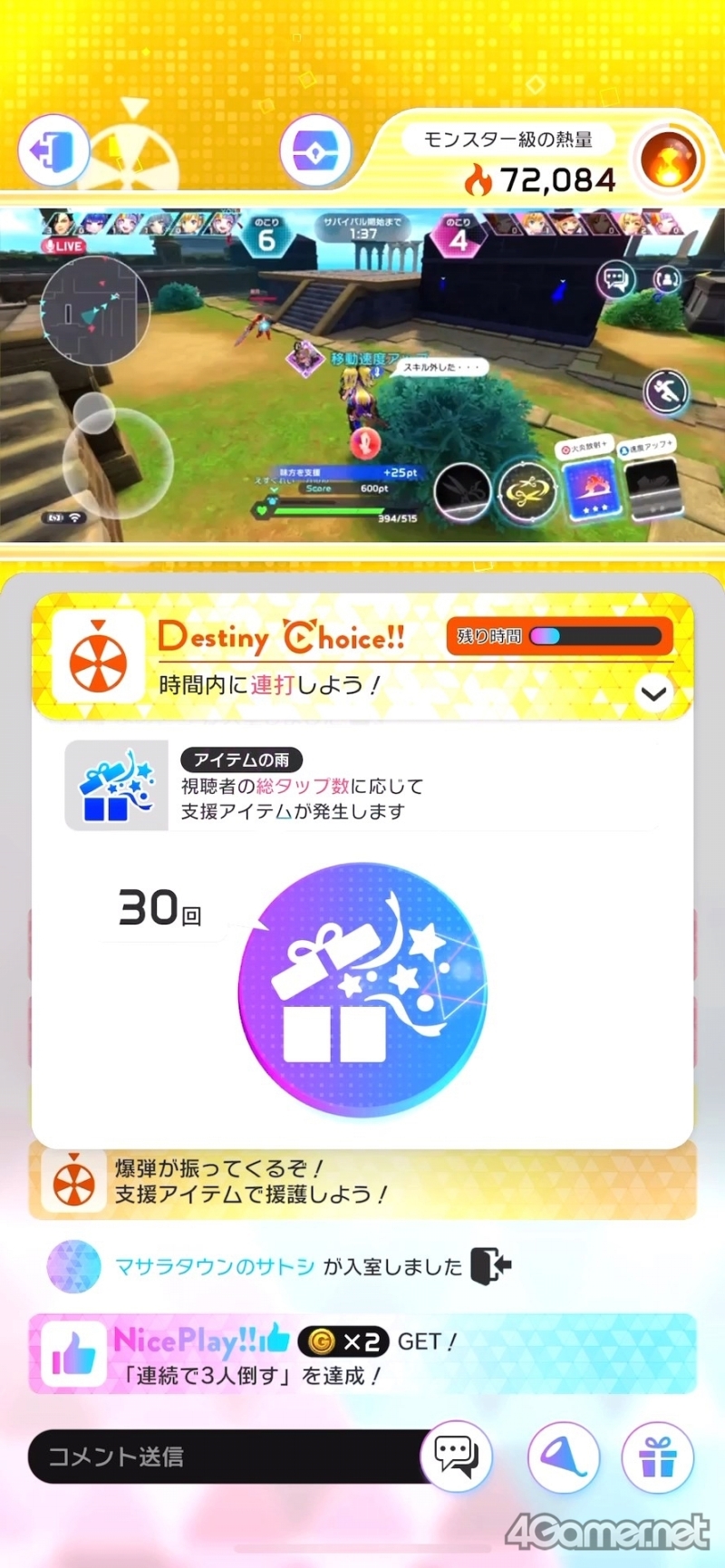Tap the cheering megaphone icon
The height and width of the screenshot is (1568, 725).
point(564,1457)
